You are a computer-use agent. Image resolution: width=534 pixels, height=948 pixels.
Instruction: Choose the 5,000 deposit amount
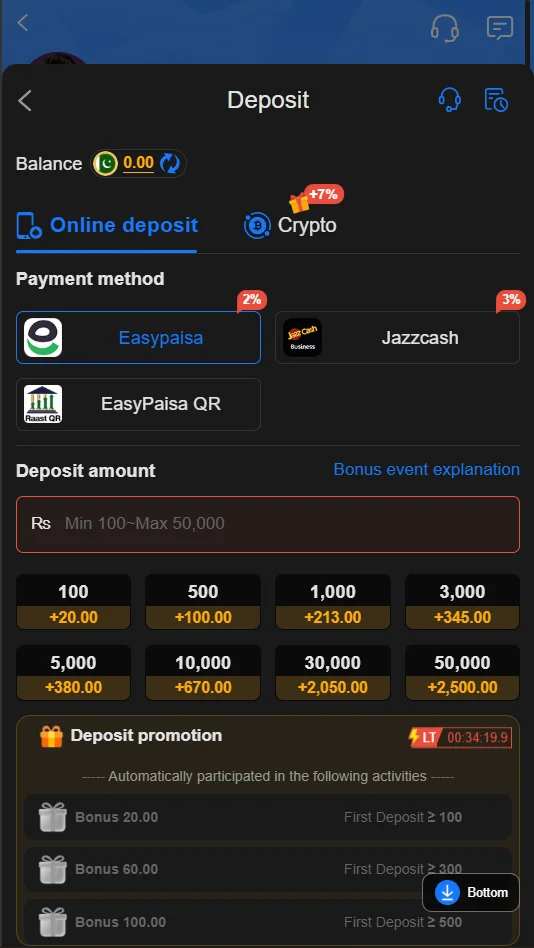(x=73, y=673)
